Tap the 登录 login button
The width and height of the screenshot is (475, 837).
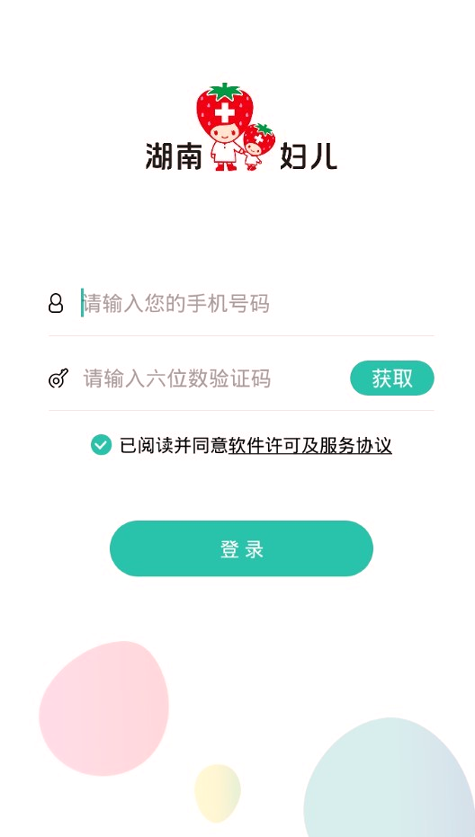pos(241,548)
